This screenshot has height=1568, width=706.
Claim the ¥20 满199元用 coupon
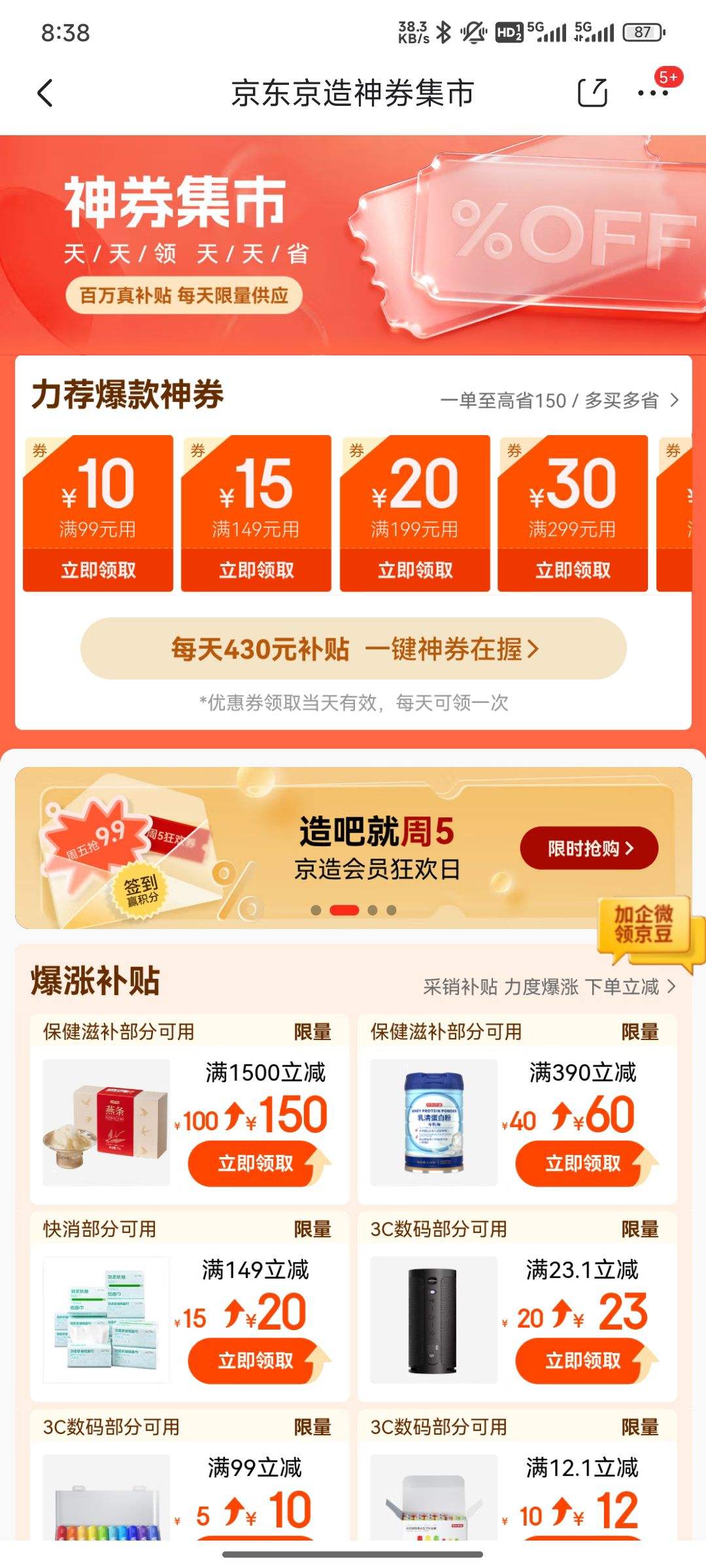point(416,570)
